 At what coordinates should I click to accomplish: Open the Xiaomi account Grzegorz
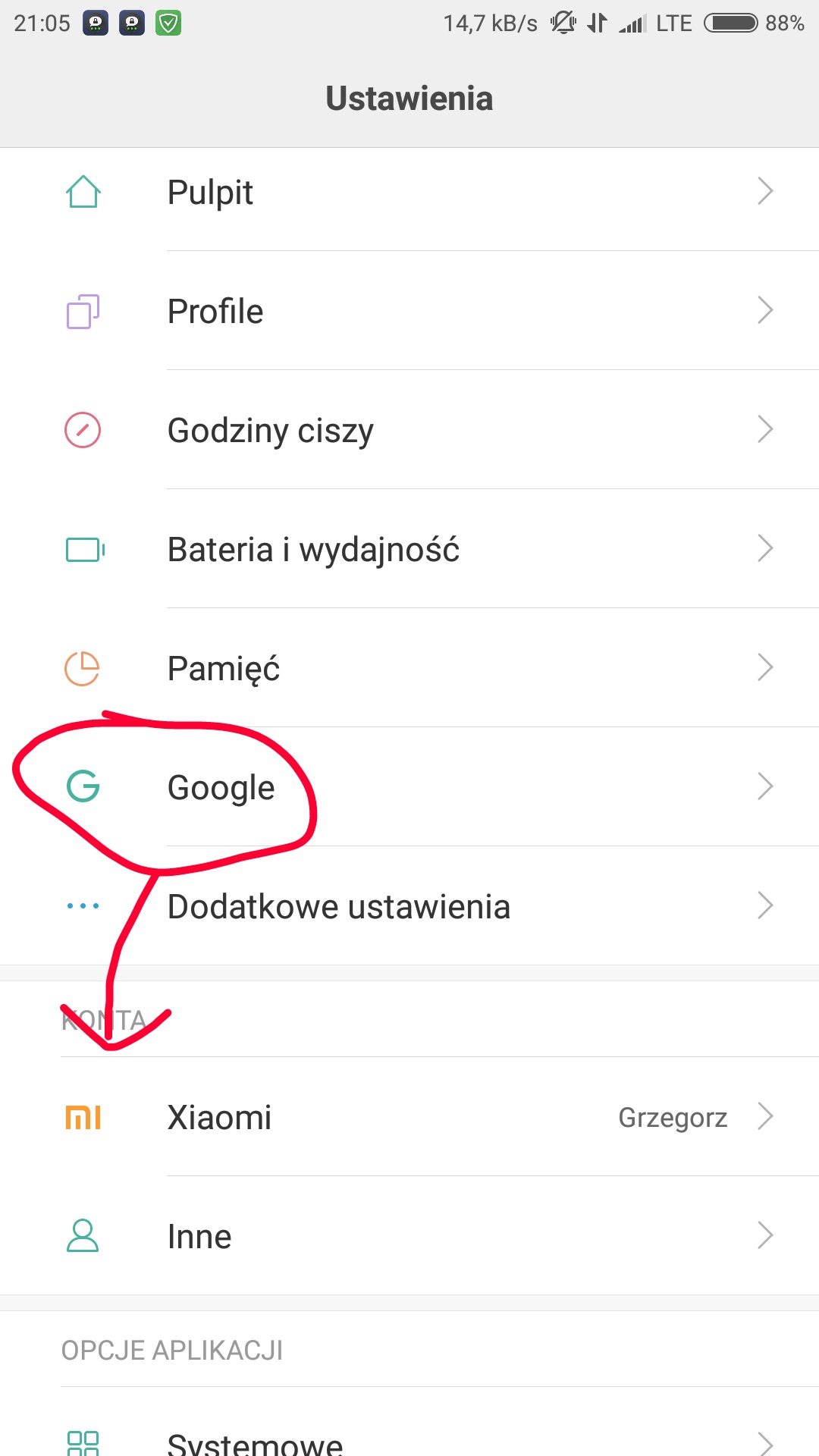pos(409,1117)
